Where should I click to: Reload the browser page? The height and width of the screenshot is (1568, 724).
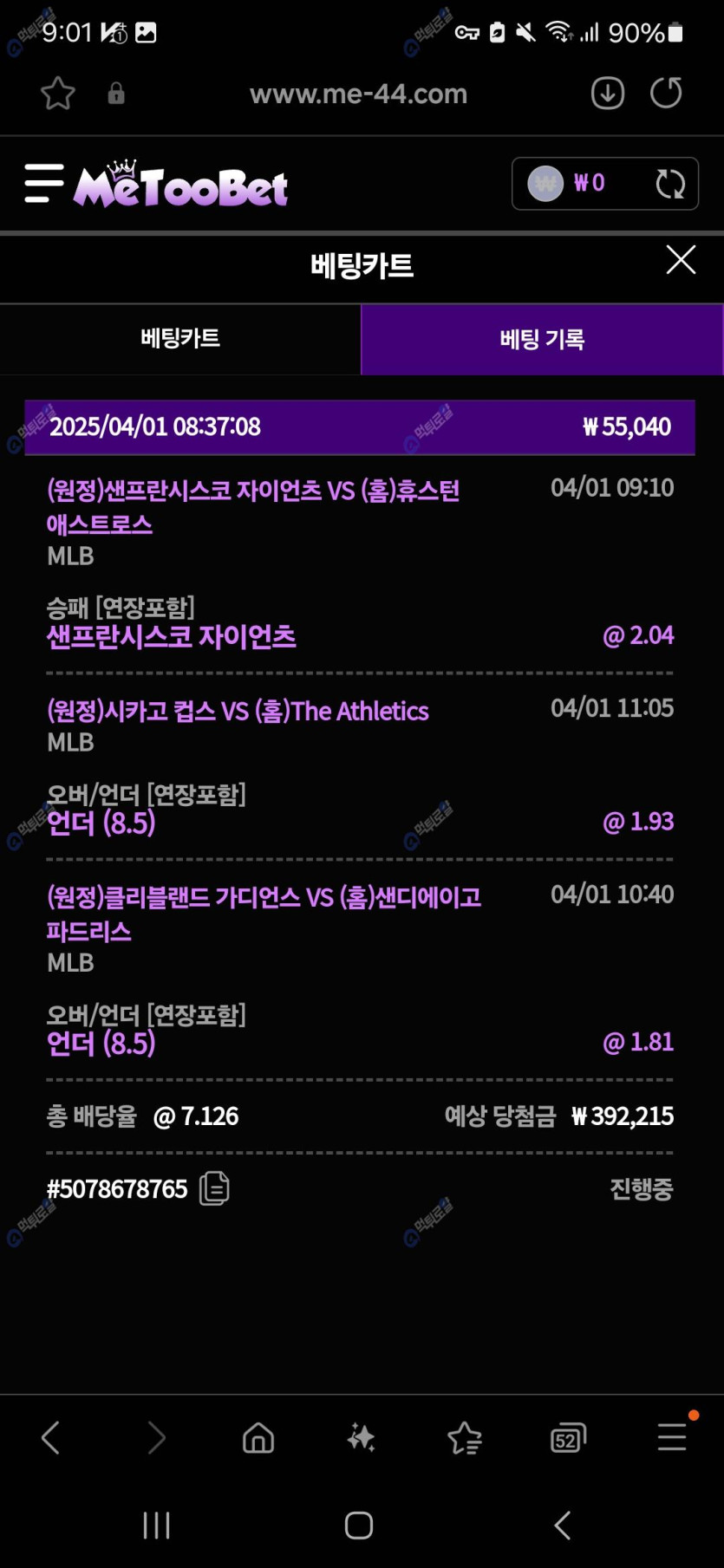coord(666,93)
